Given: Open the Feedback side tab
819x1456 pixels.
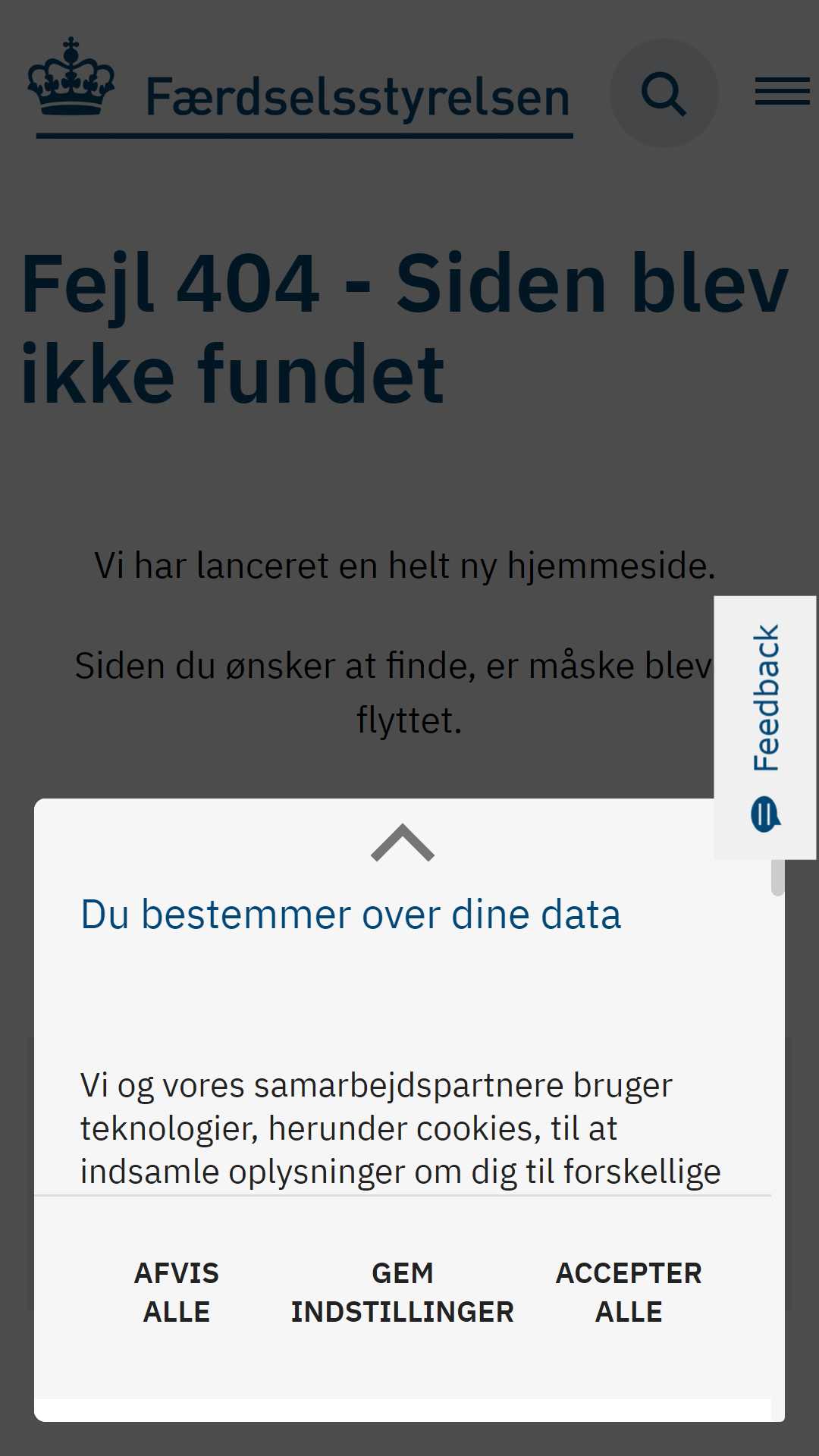Looking at the screenshot, I should [765, 727].
